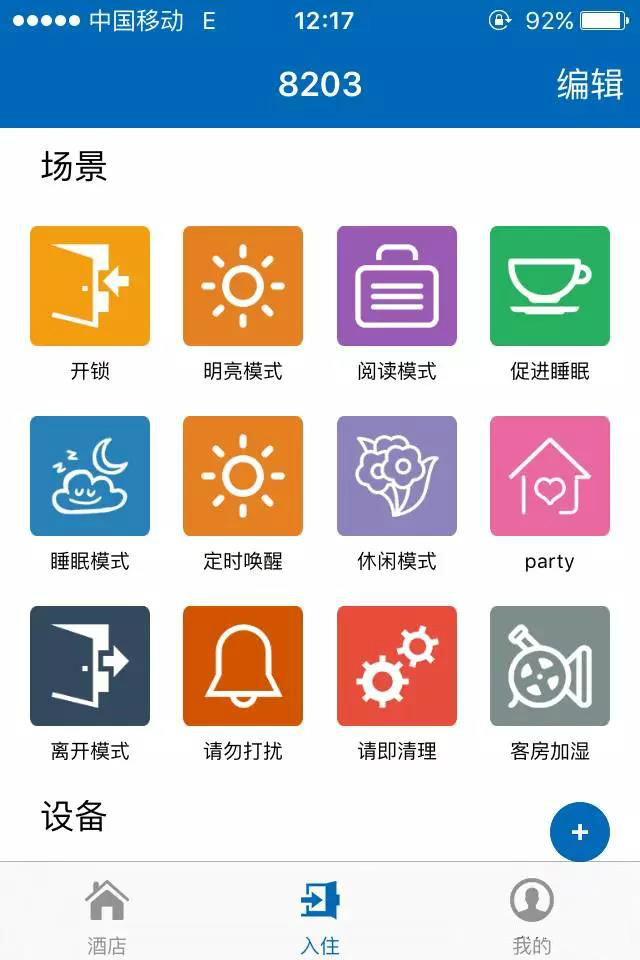Tap the blue plus floating button

point(580,832)
